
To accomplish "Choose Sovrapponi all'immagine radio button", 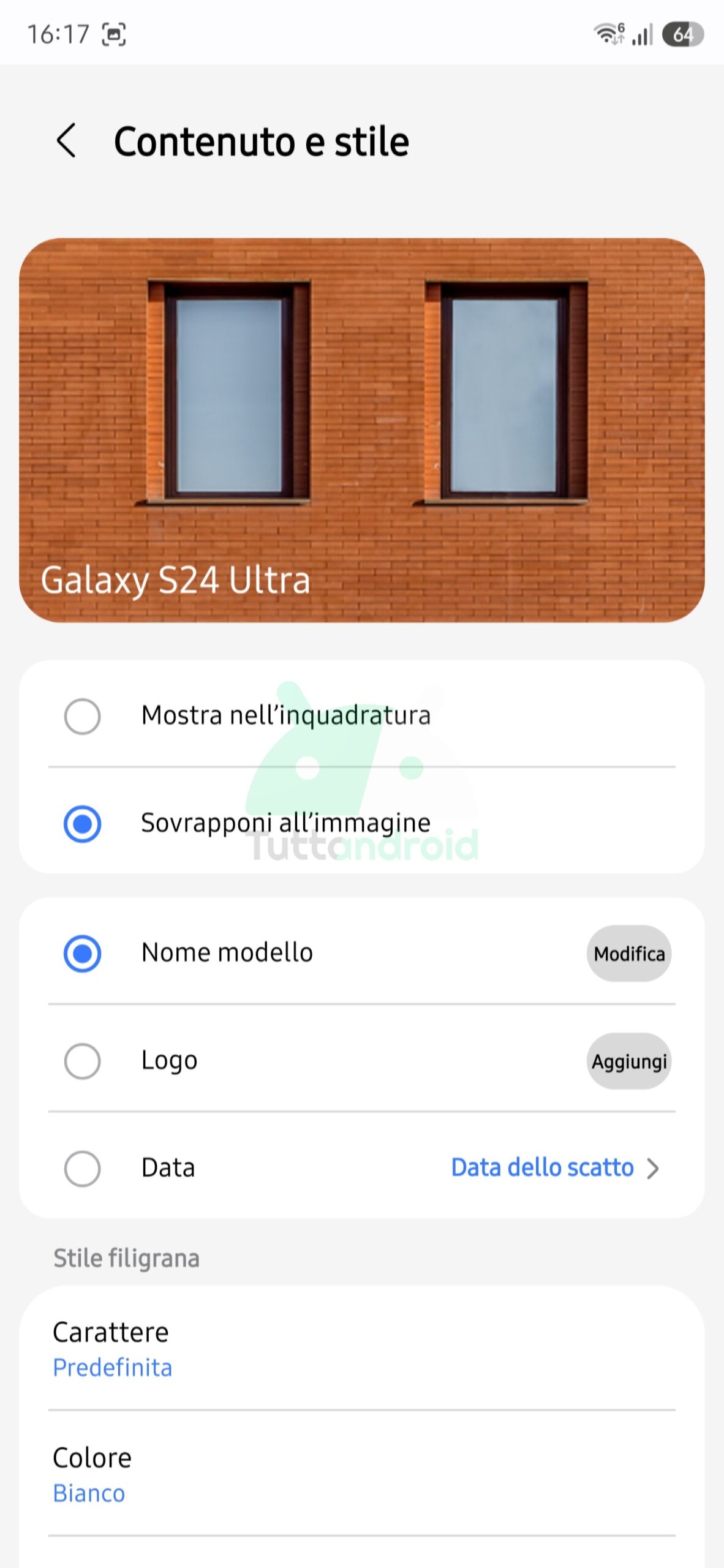I will tap(83, 823).
